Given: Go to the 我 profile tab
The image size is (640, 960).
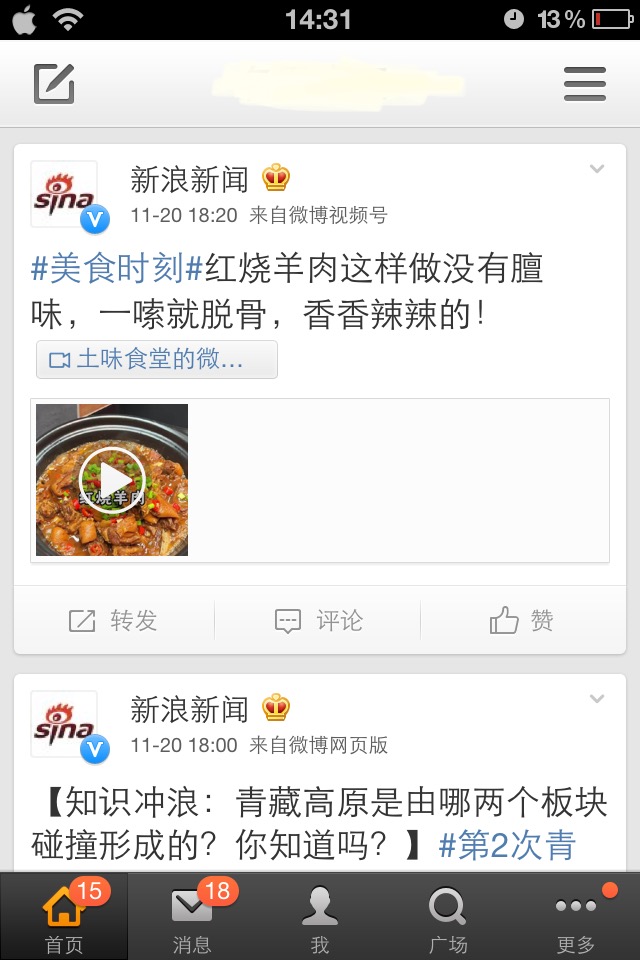Looking at the screenshot, I should point(320,916).
